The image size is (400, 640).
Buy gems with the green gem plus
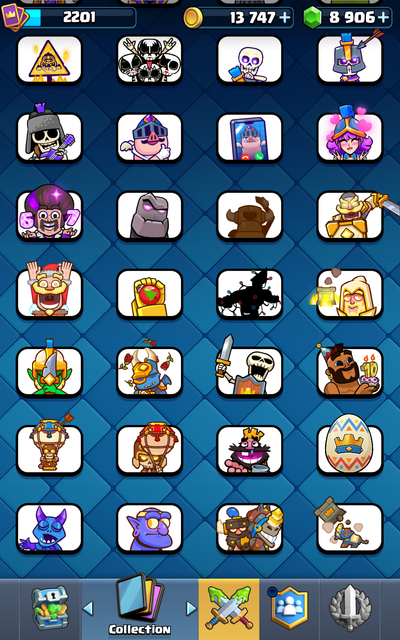point(383,17)
